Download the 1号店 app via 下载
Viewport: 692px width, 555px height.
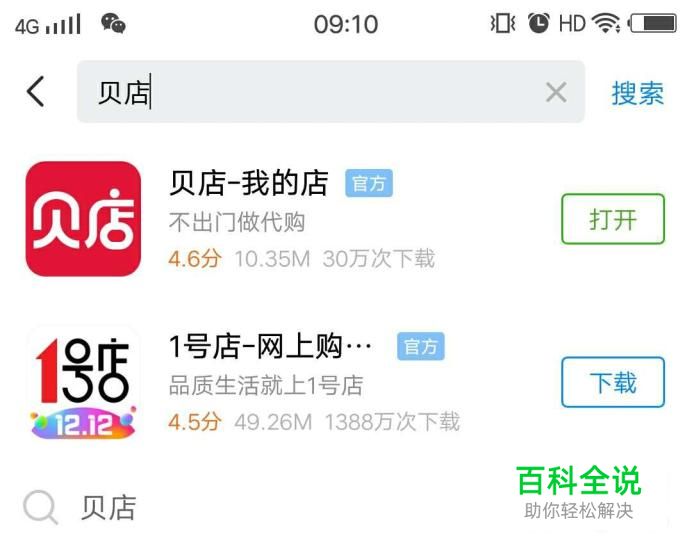click(x=612, y=383)
